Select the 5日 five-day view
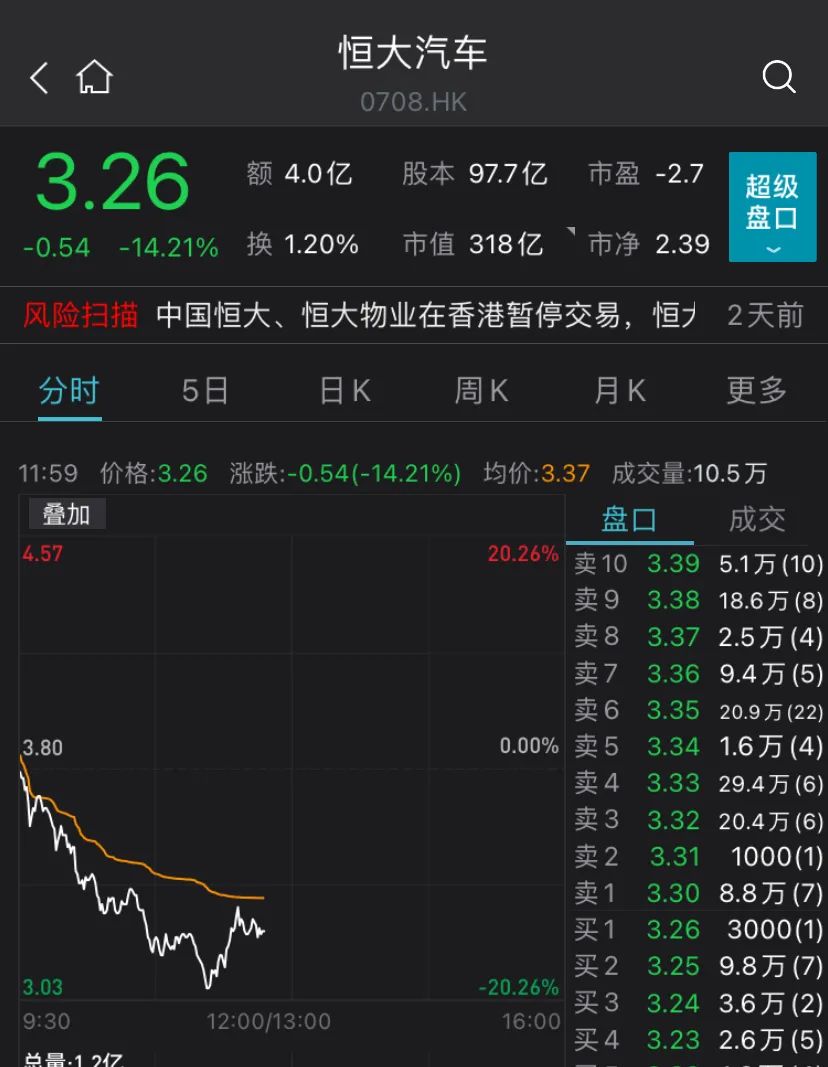Screen dimensions: 828x1067 coord(205,391)
